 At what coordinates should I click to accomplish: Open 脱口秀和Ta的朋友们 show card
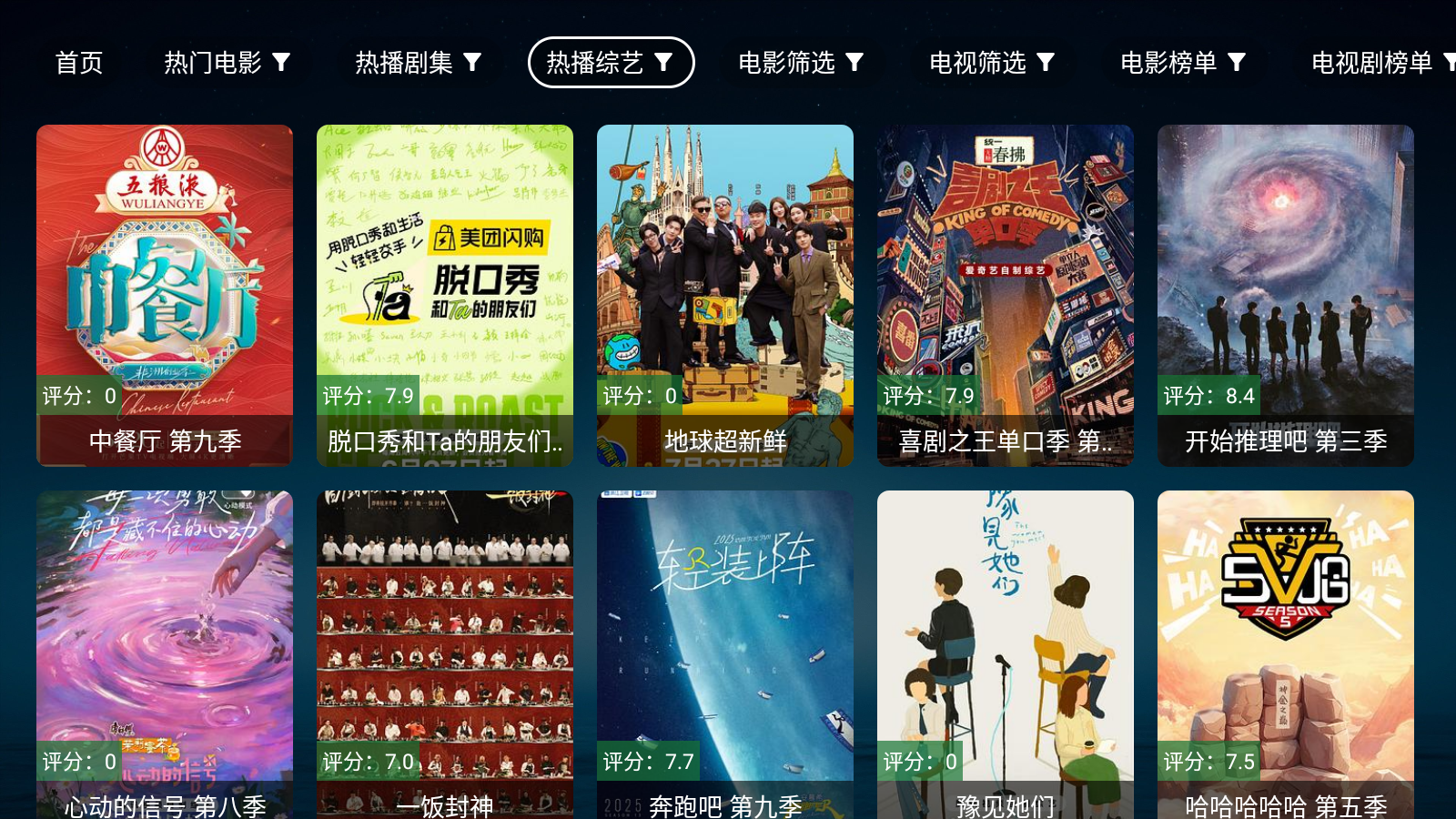[445, 295]
